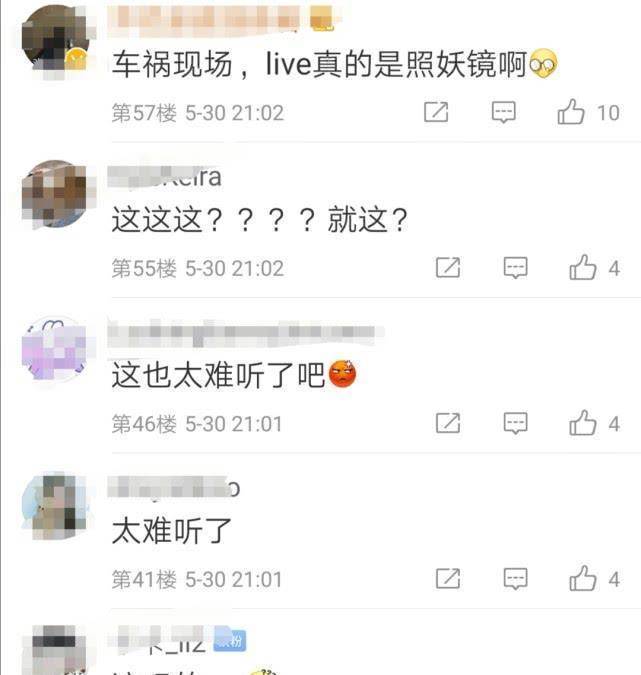This screenshot has height=675, width=641.
Task: Share the comment on floor 第41楼
Action: point(448,579)
